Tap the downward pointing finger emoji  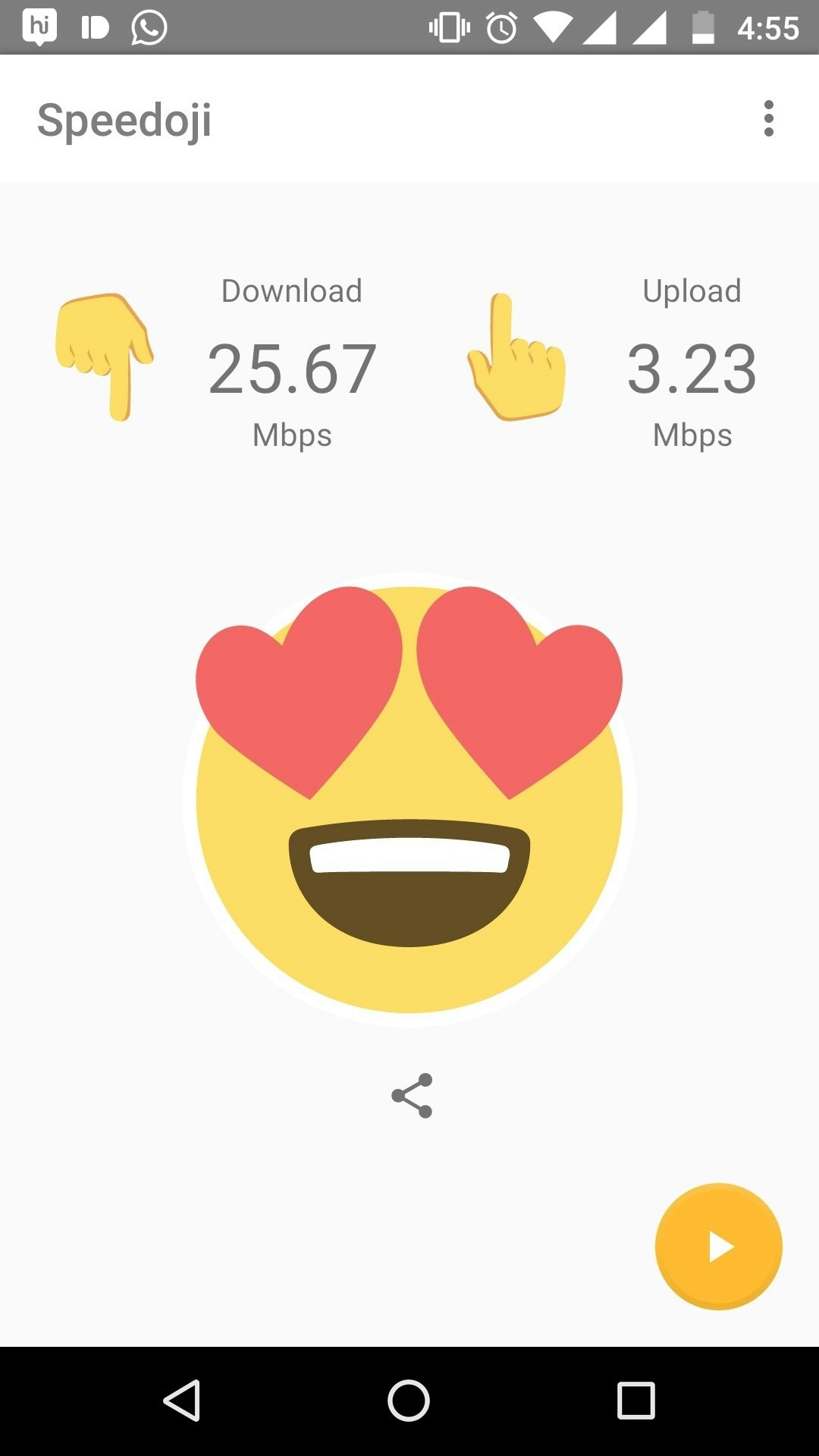102,355
